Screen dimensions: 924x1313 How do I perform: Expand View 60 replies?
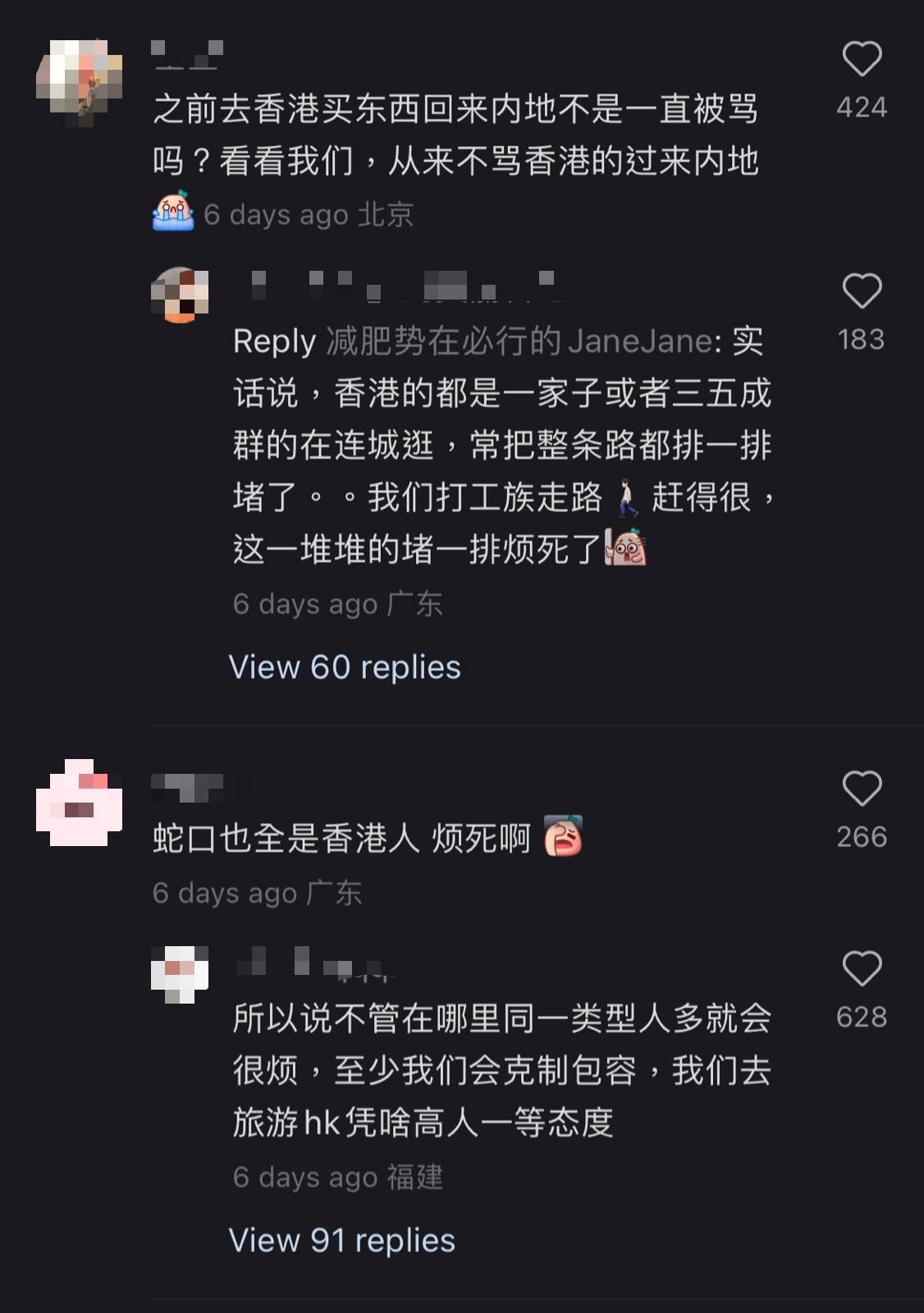click(345, 667)
